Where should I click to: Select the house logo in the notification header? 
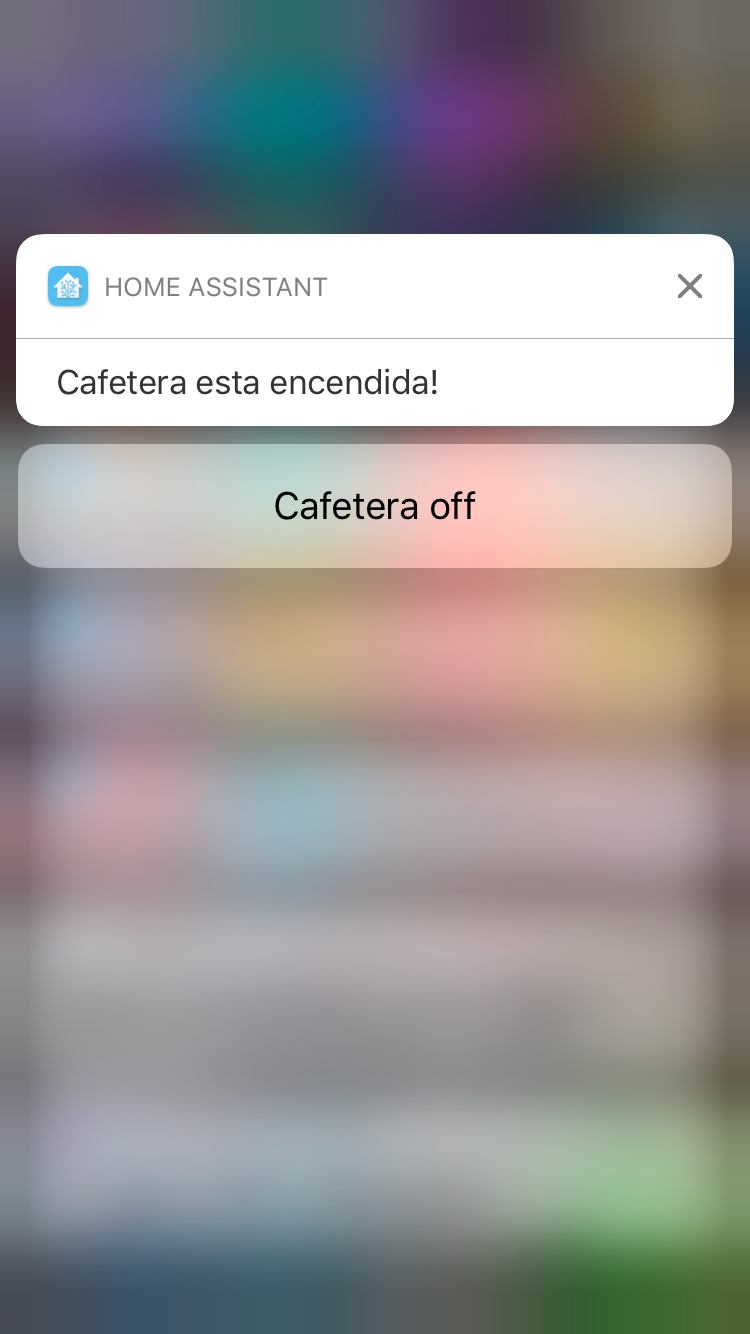[x=67, y=286]
